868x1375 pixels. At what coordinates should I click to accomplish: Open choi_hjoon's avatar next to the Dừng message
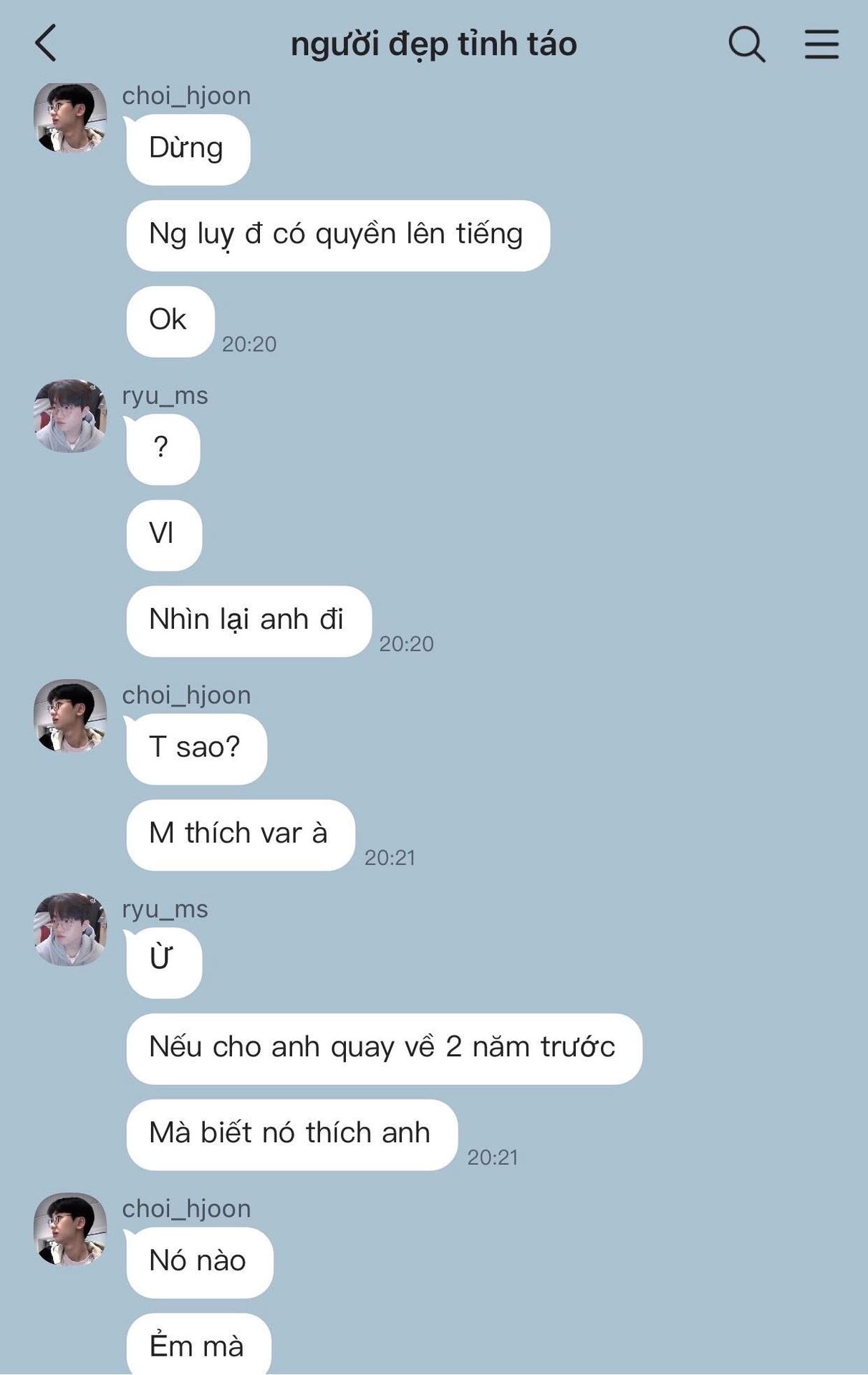(x=70, y=117)
